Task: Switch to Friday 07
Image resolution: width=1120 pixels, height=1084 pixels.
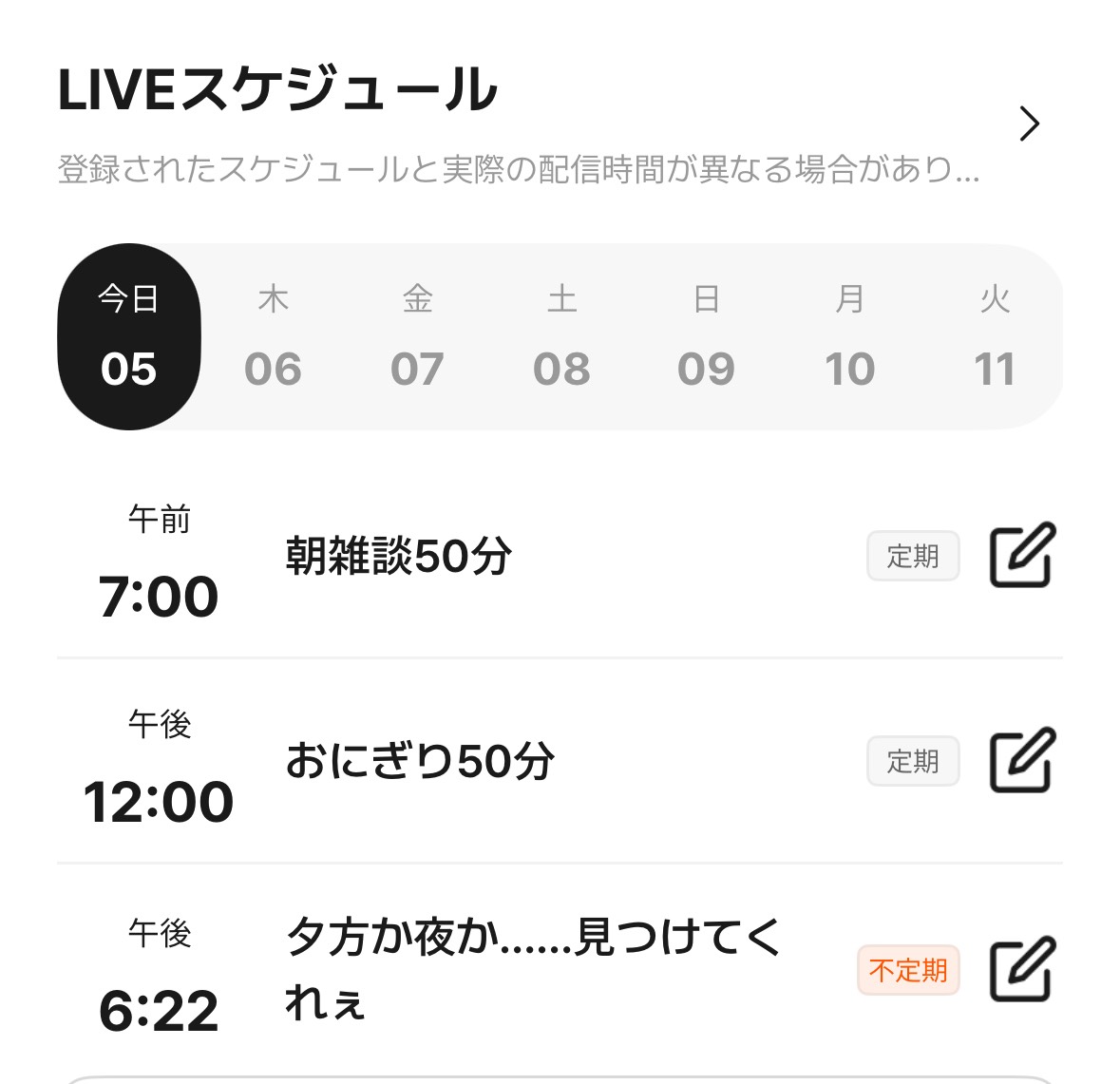Action: pos(417,337)
